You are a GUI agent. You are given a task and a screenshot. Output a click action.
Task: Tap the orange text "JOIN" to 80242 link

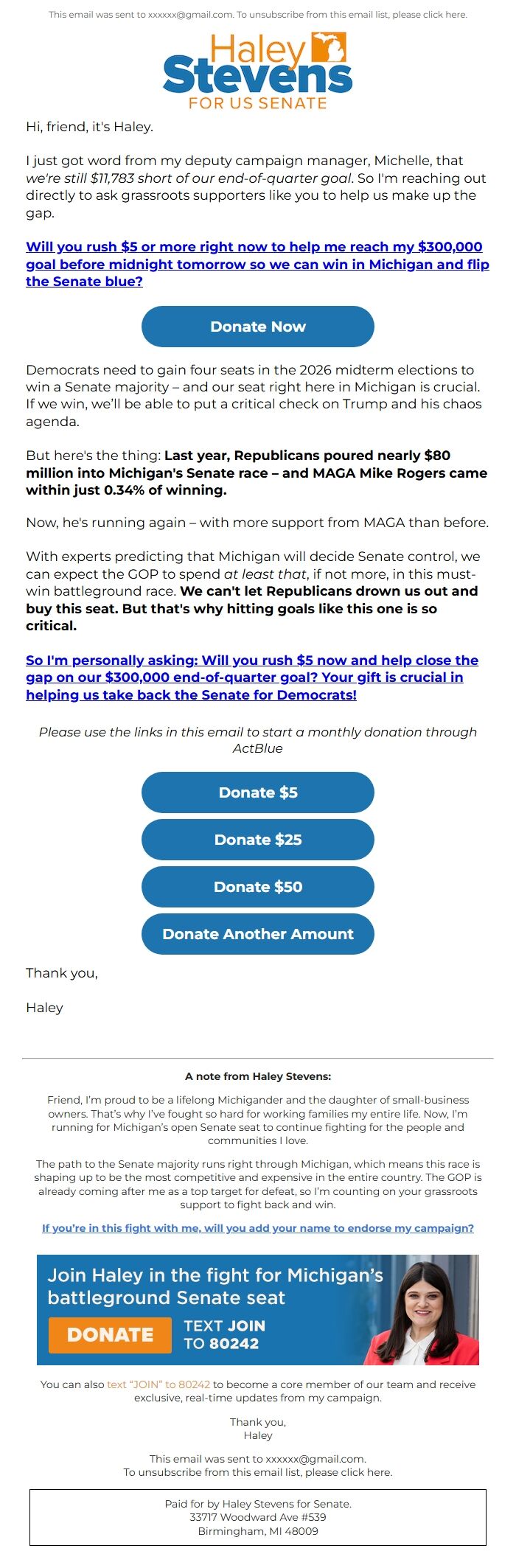tap(158, 1384)
